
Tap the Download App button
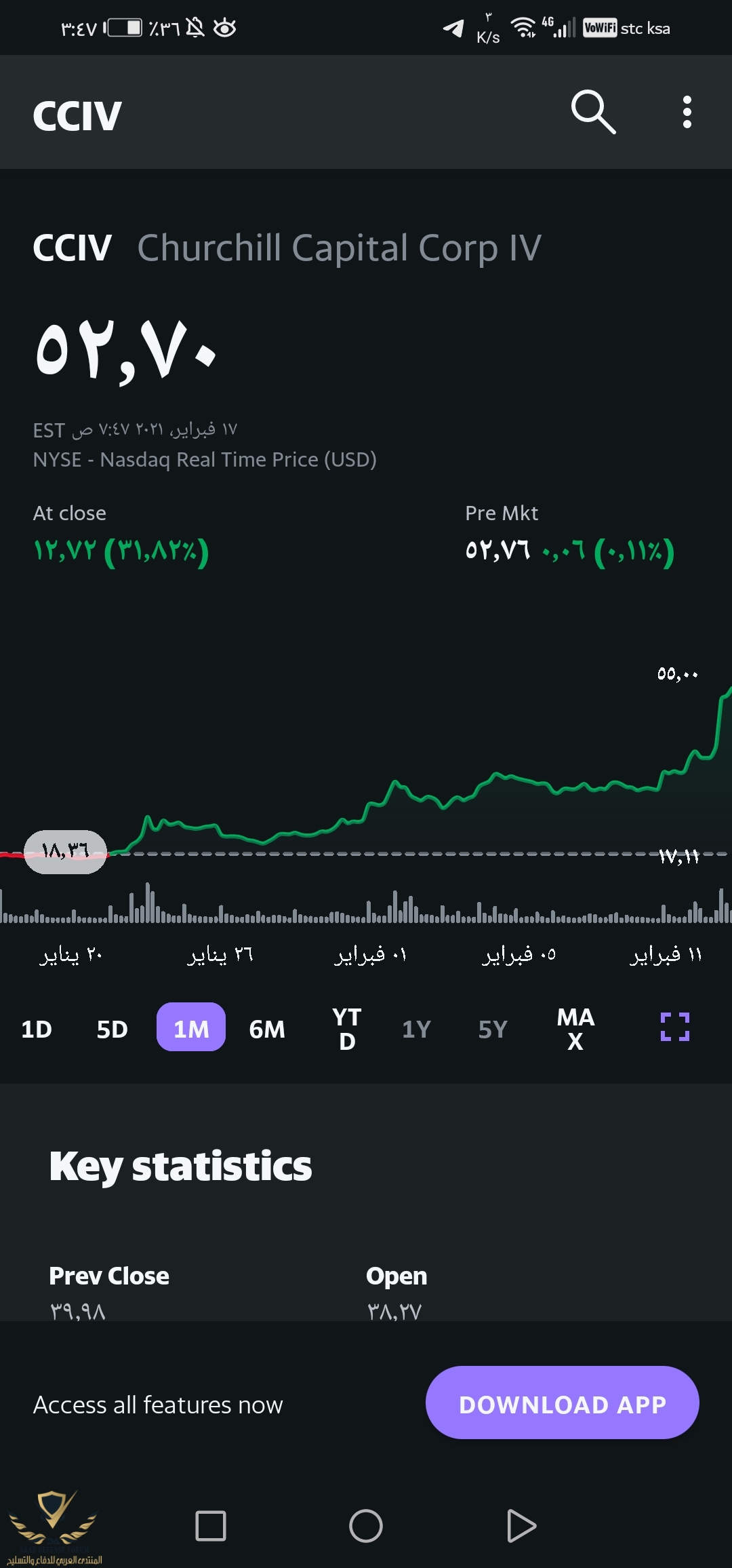coord(562,1402)
